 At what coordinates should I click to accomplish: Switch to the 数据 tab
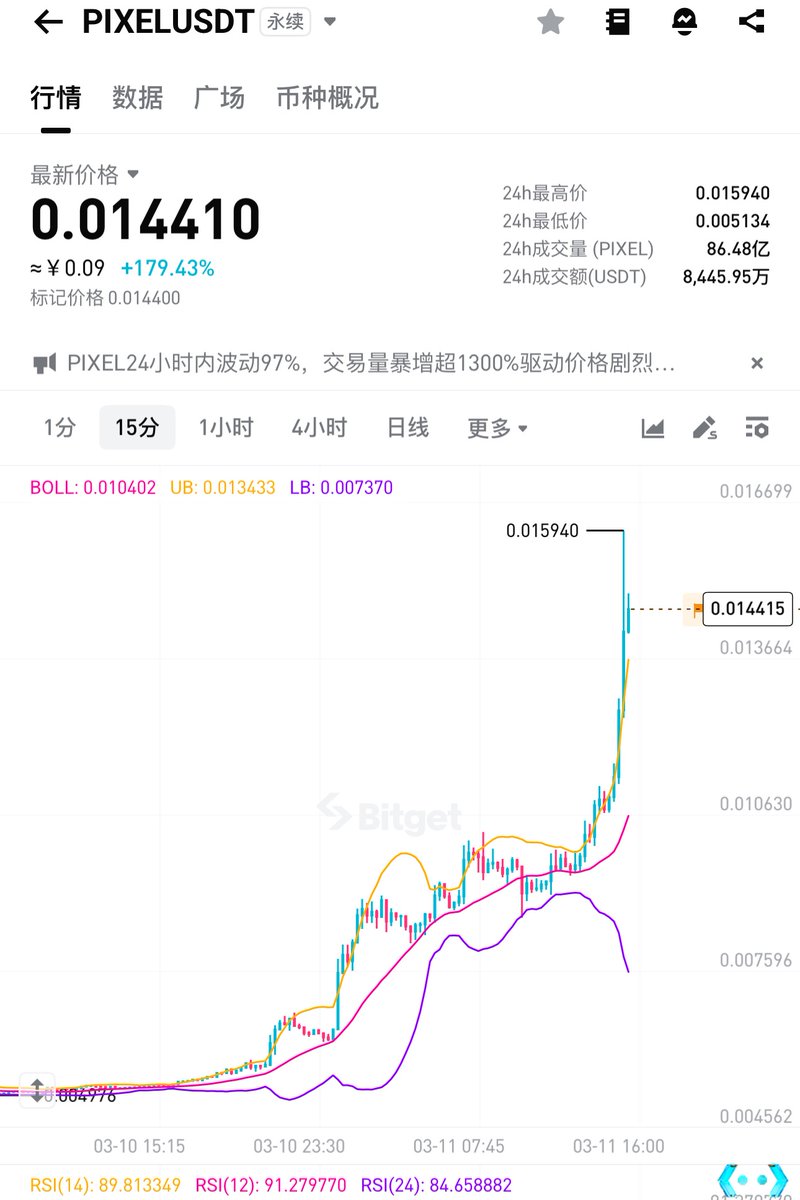137,98
